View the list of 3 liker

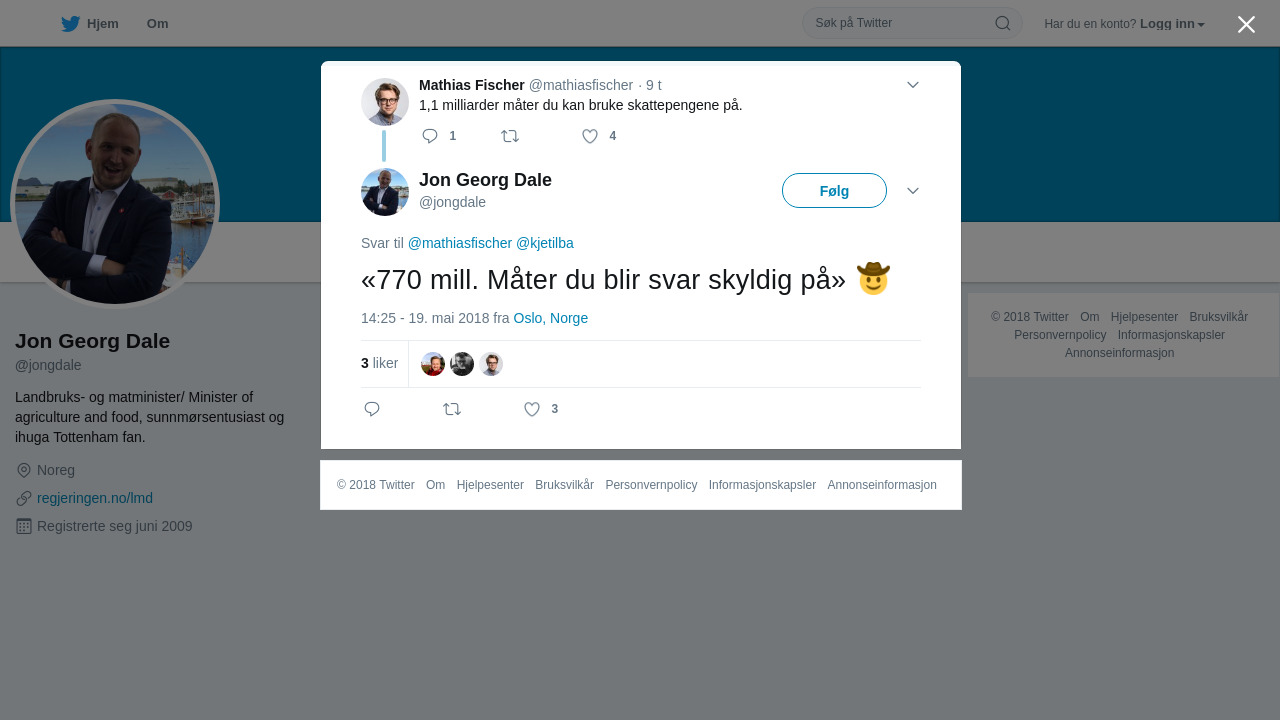tap(380, 364)
